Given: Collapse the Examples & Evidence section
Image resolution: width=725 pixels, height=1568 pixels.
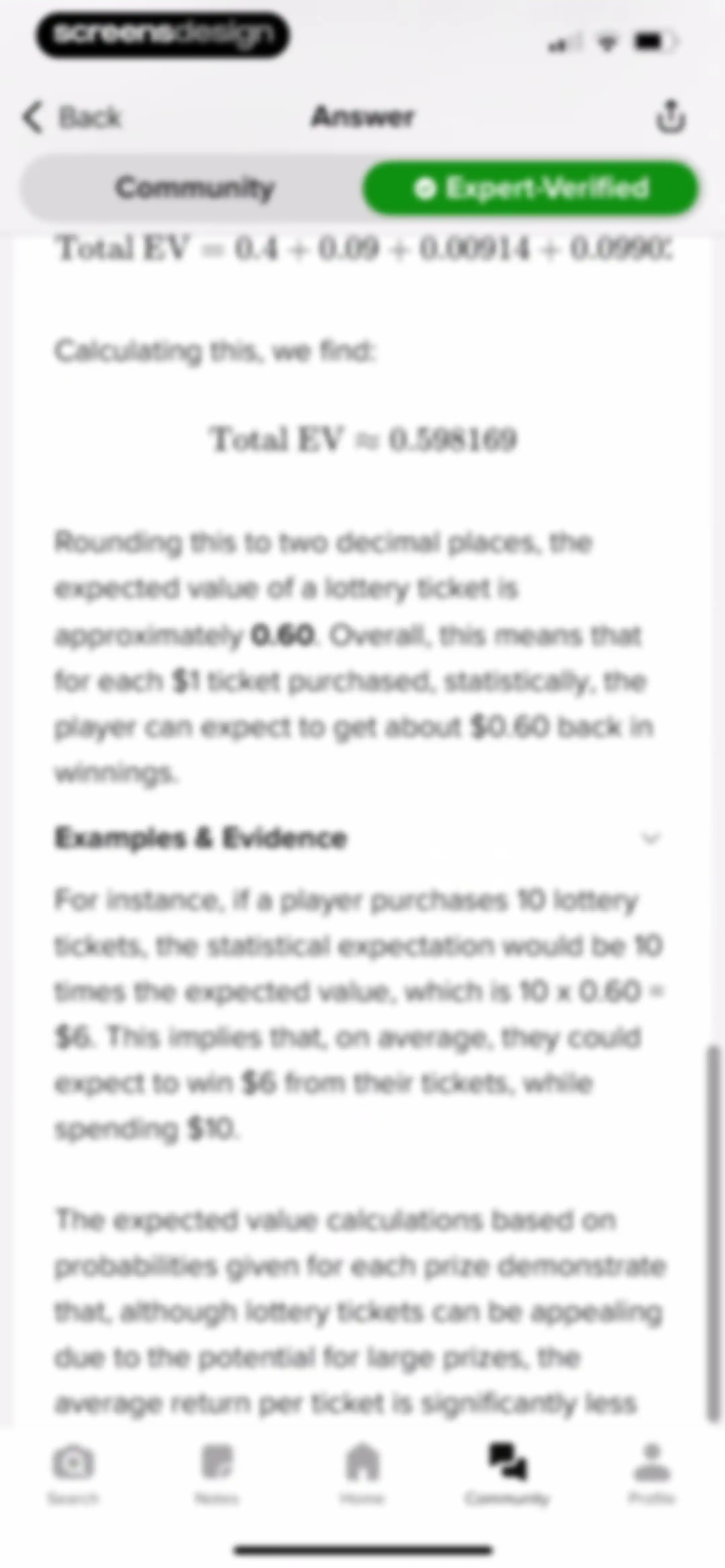Looking at the screenshot, I should pyautogui.click(x=651, y=838).
